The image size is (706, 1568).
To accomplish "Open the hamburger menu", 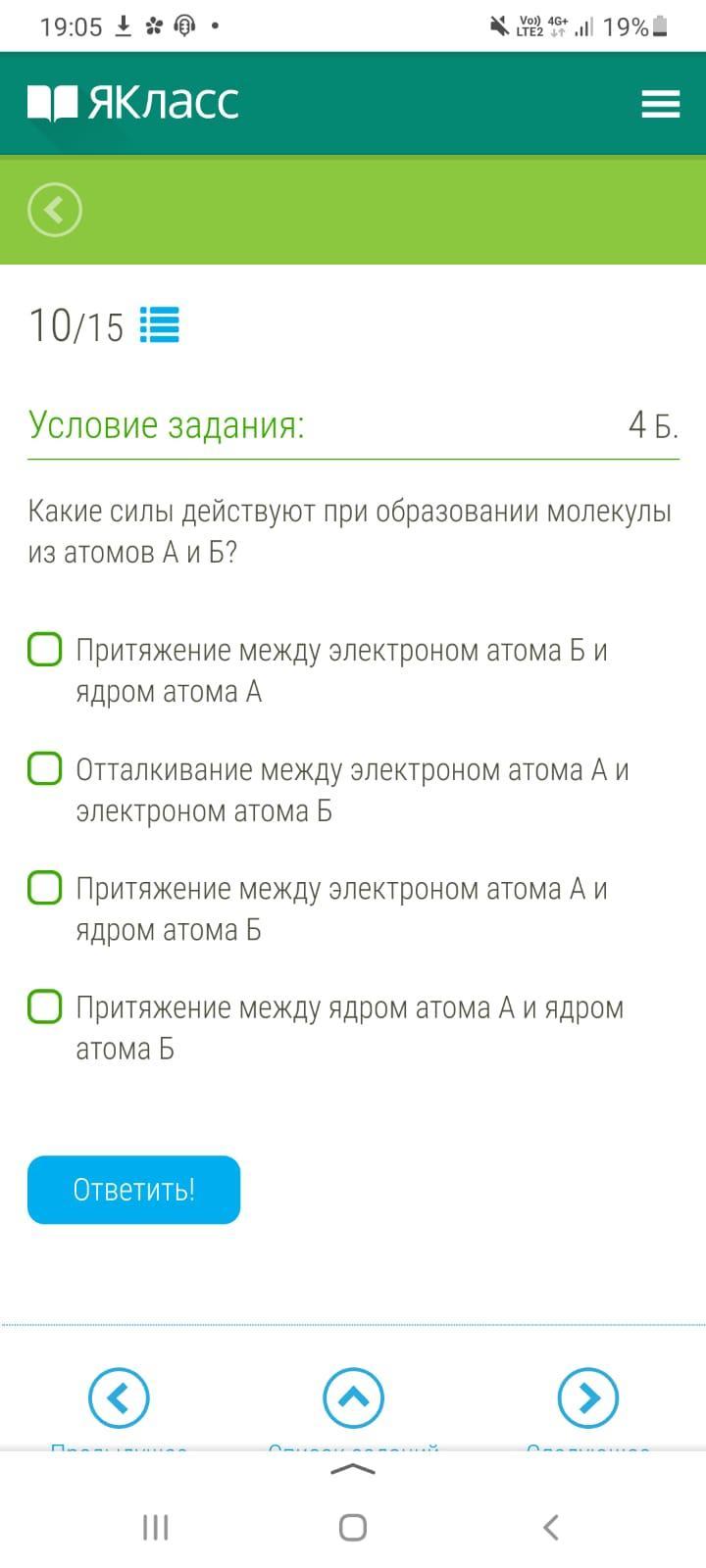I will (x=660, y=104).
